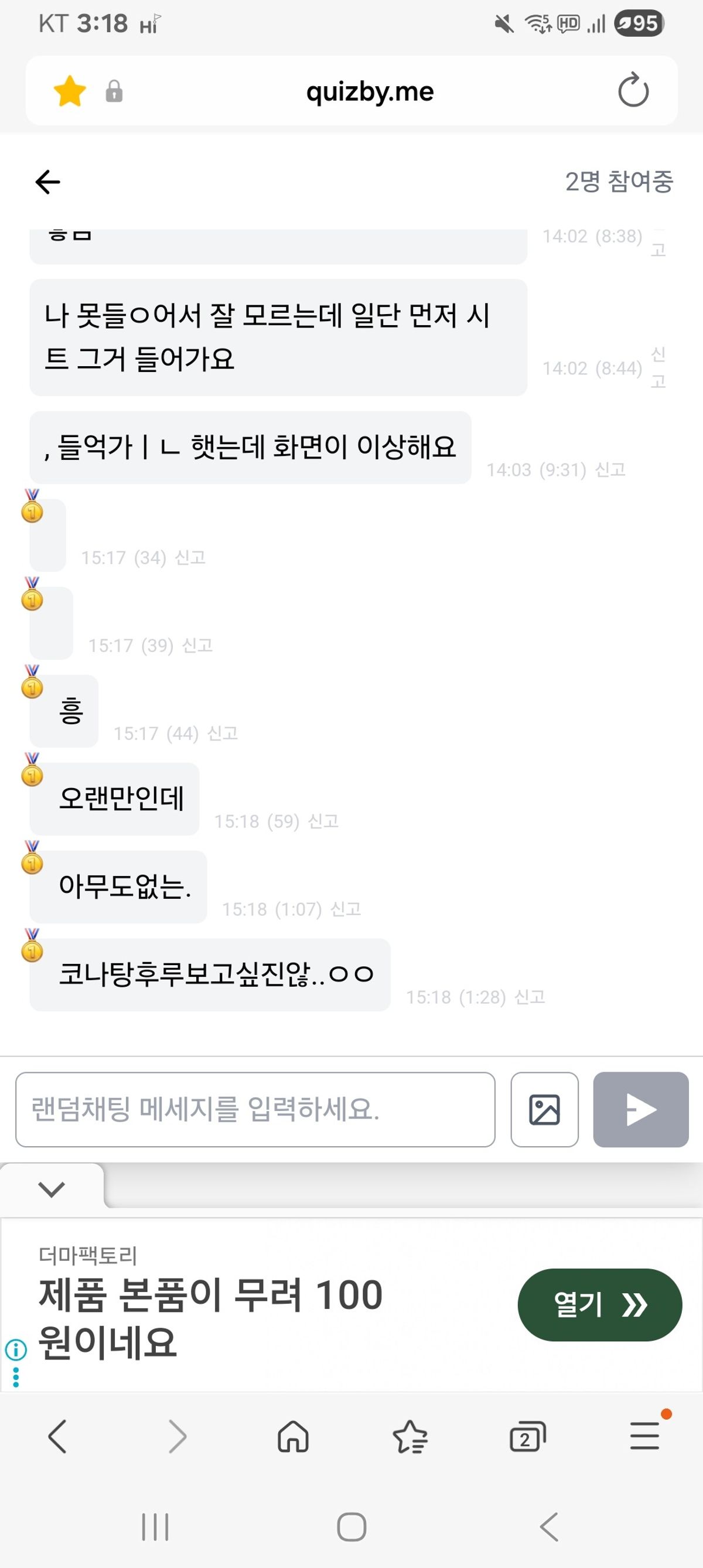Open the ad info icon
The width and height of the screenshot is (703, 1568).
16,1349
